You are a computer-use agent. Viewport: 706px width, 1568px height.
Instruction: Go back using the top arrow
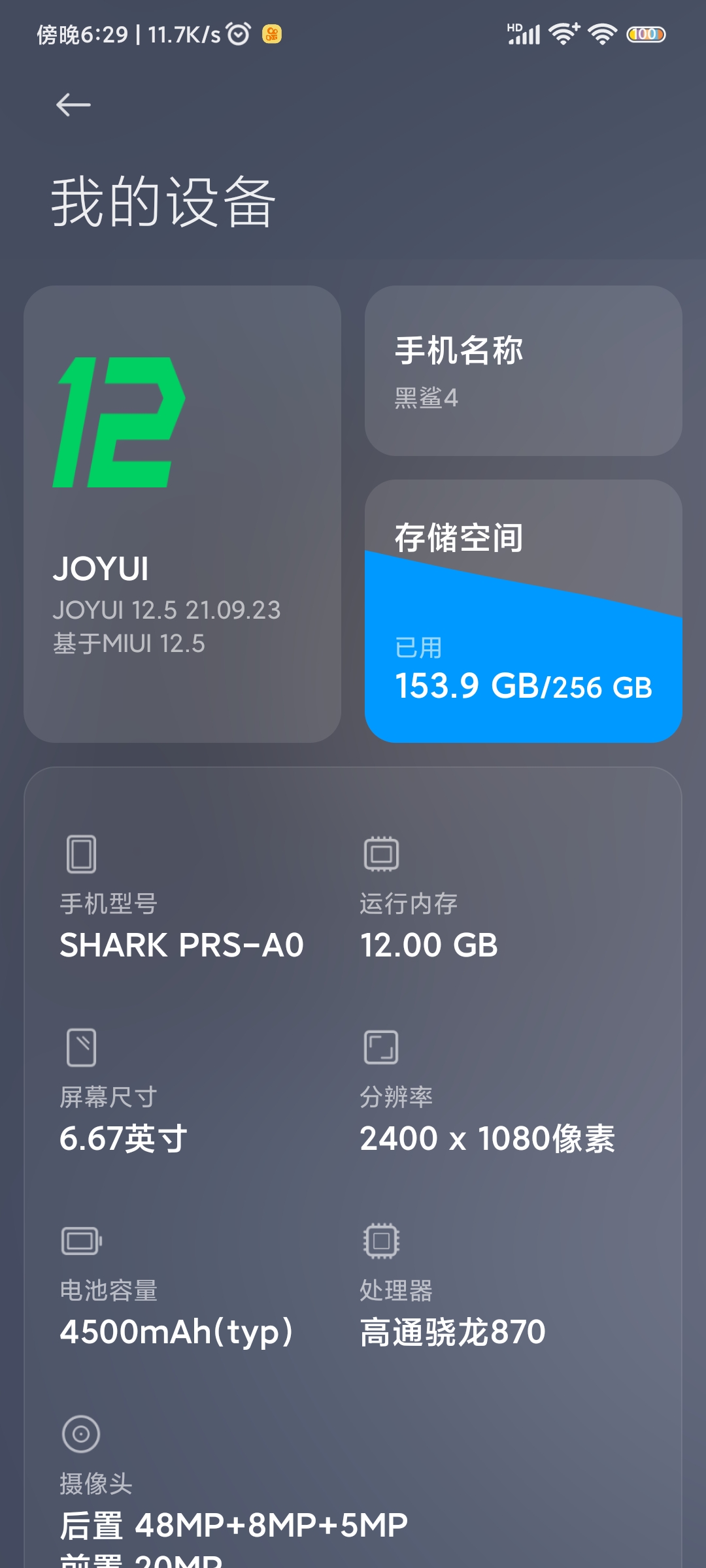pos(73,105)
